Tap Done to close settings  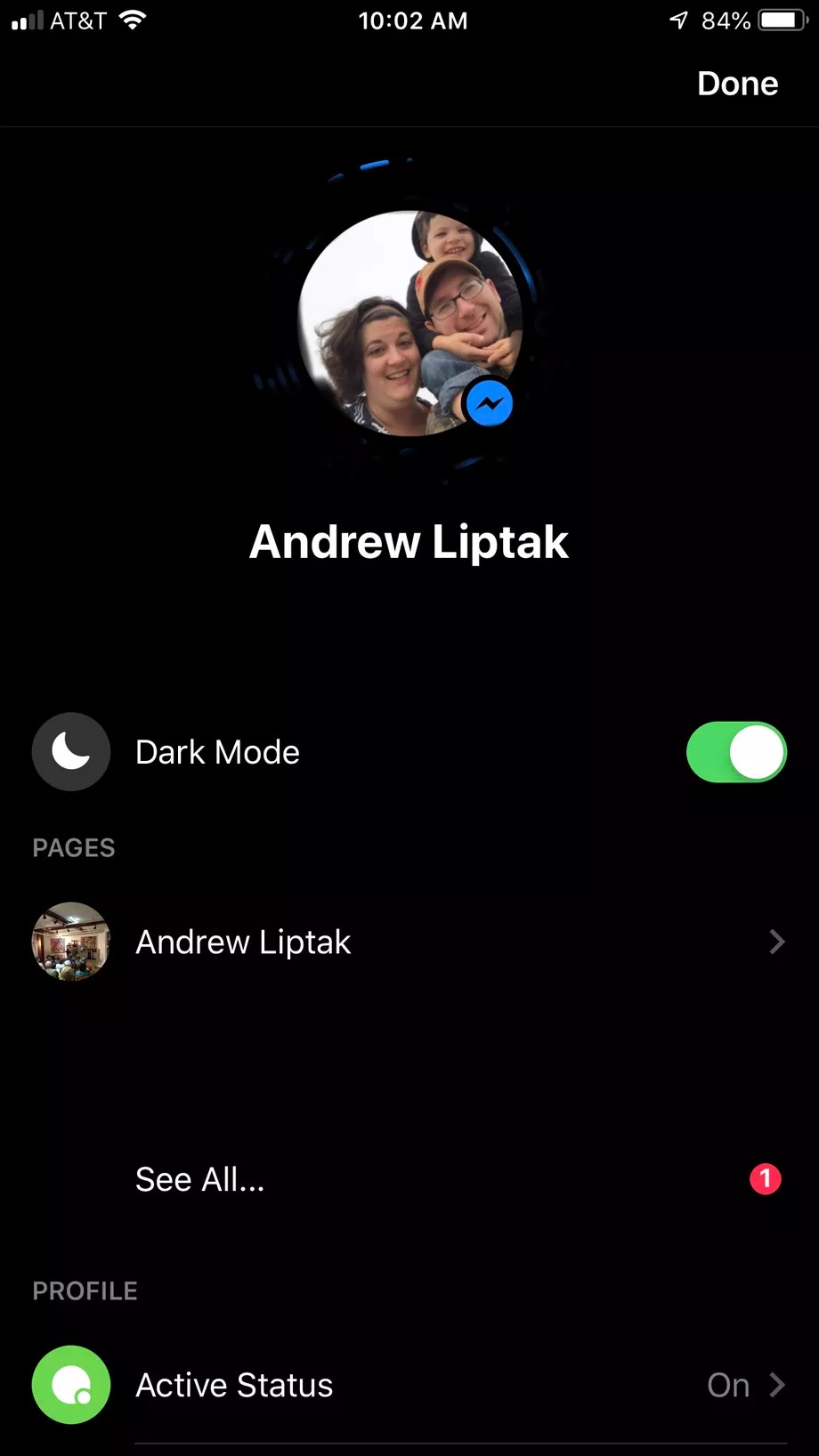tap(737, 84)
